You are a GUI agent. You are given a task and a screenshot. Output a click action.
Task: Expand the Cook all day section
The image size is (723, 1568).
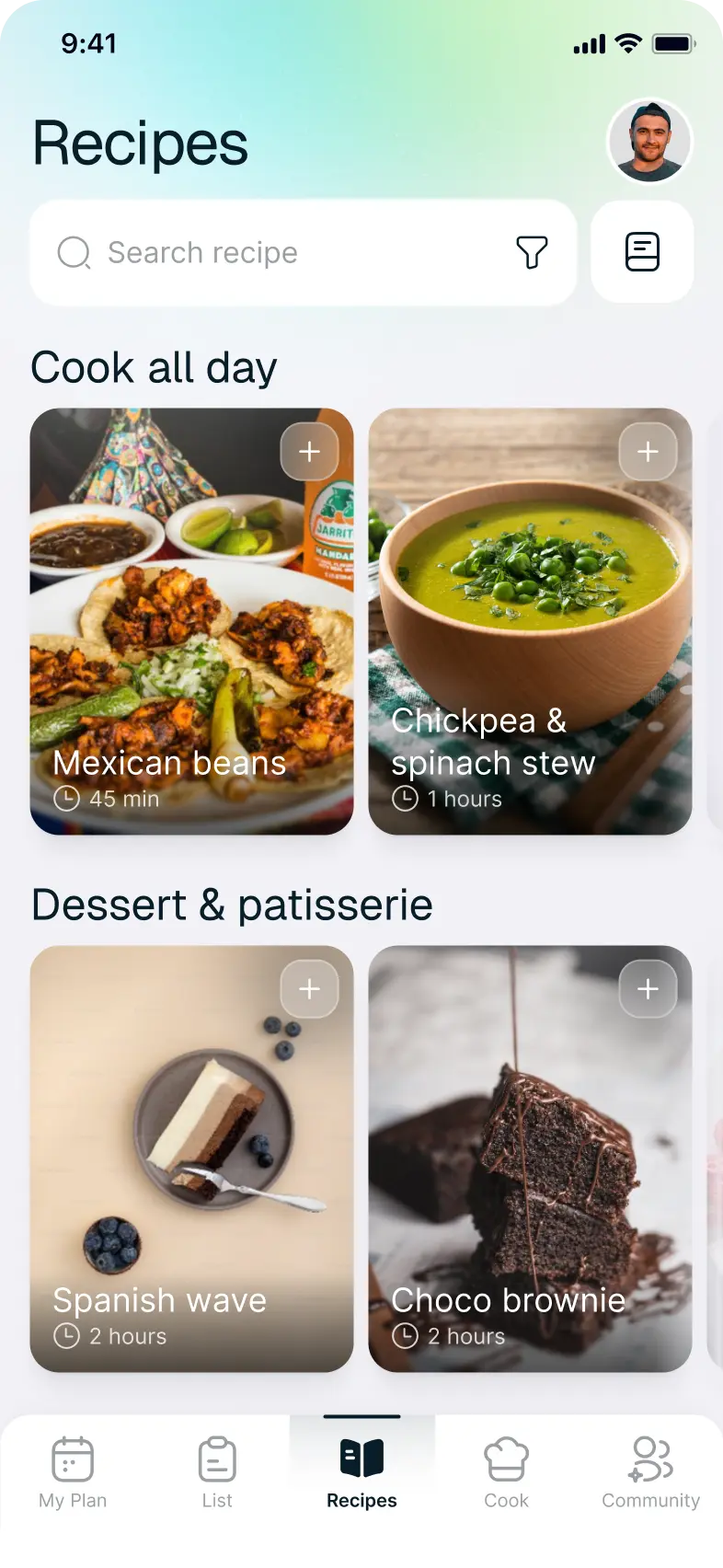pos(154,367)
